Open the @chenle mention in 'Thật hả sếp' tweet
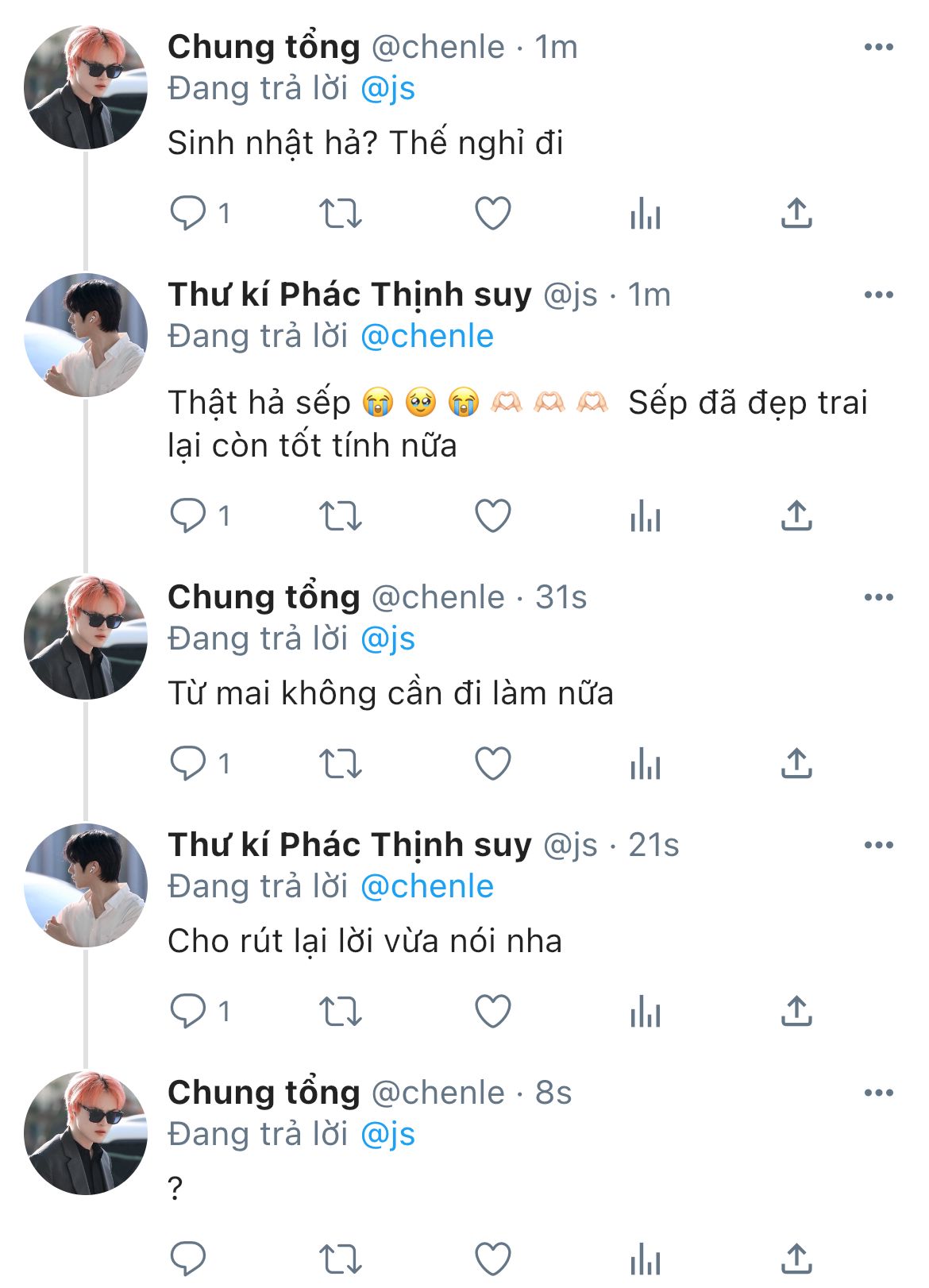Viewport: 929px width, 1288px height. click(427, 337)
